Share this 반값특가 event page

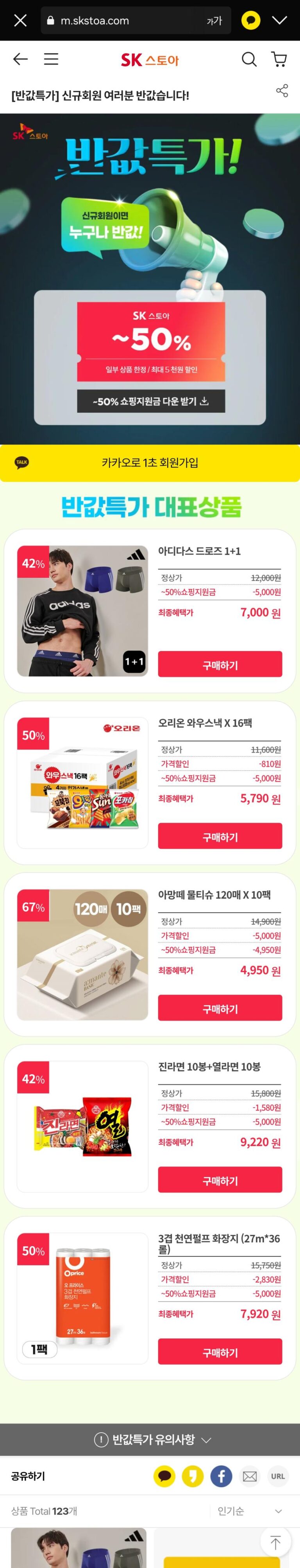282,91
